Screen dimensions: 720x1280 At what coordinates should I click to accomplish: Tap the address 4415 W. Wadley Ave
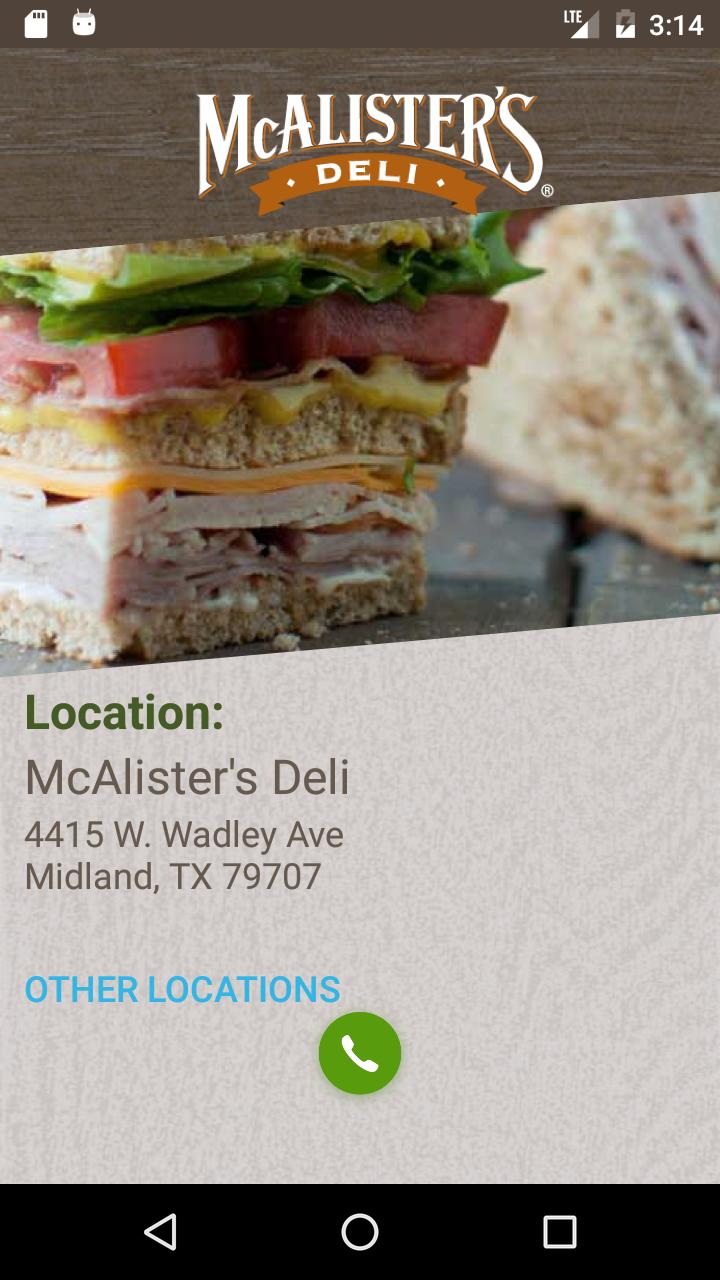183,835
